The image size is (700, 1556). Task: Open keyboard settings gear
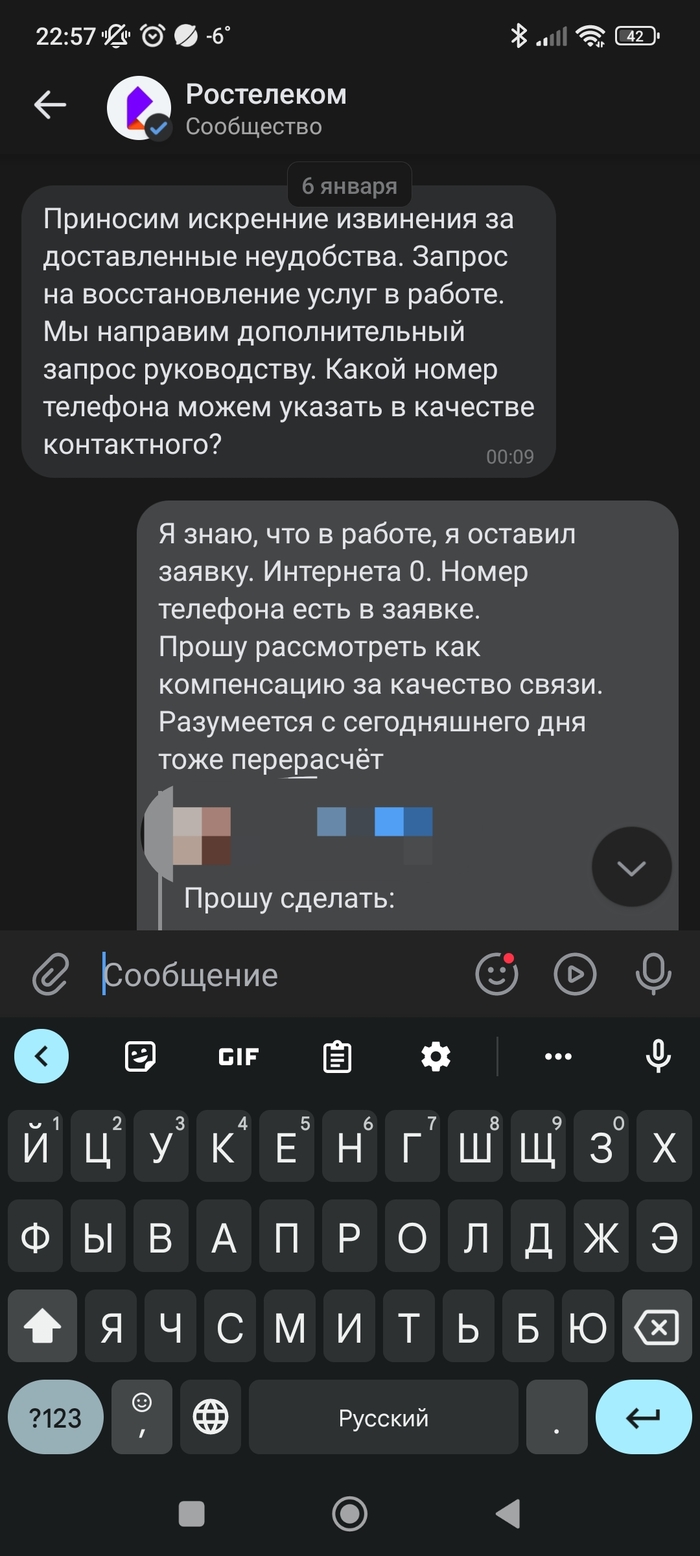436,1056
